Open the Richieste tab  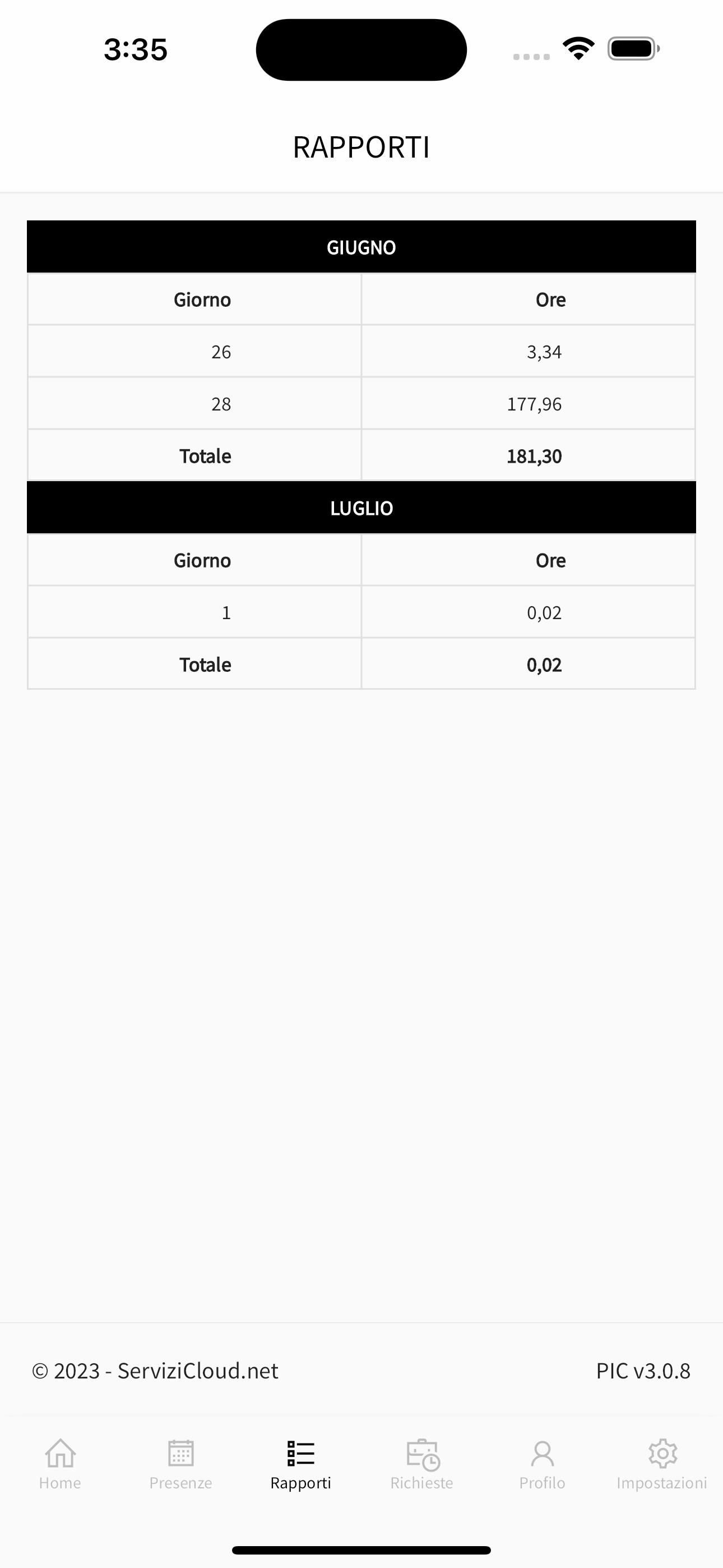(421, 1463)
